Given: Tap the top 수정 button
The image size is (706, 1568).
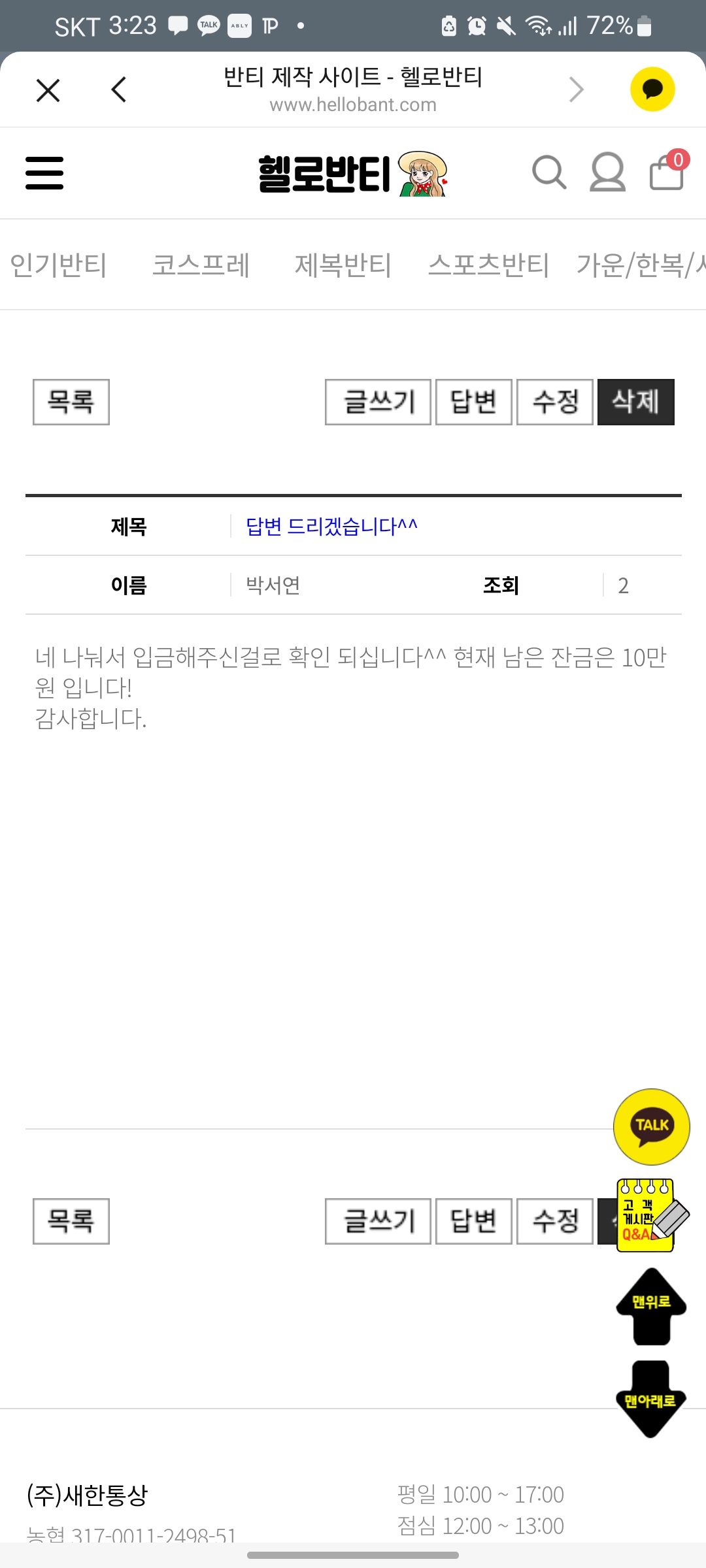Looking at the screenshot, I should click(x=555, y=402).
